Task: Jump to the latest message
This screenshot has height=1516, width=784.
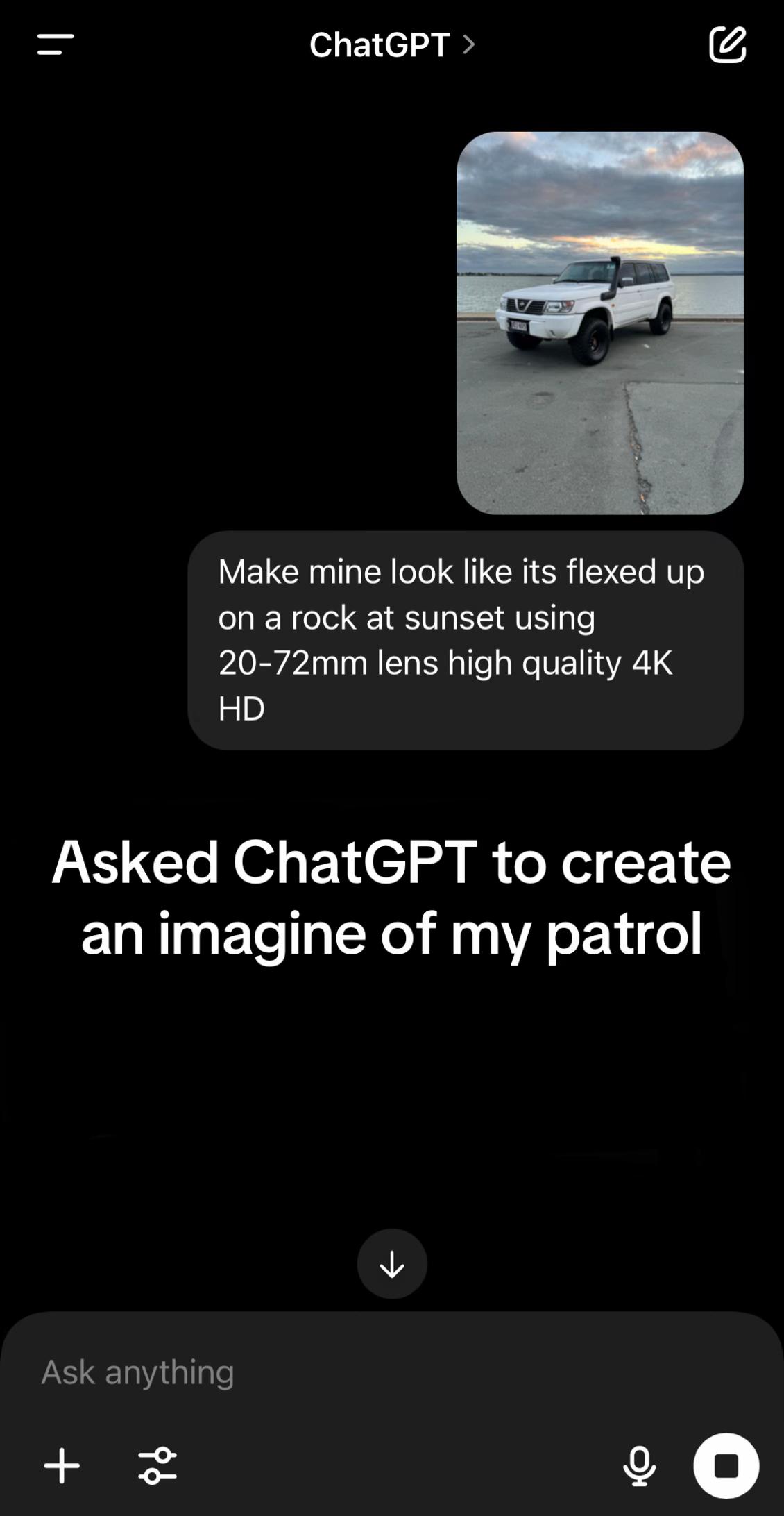Action: tap(392, 1263)
